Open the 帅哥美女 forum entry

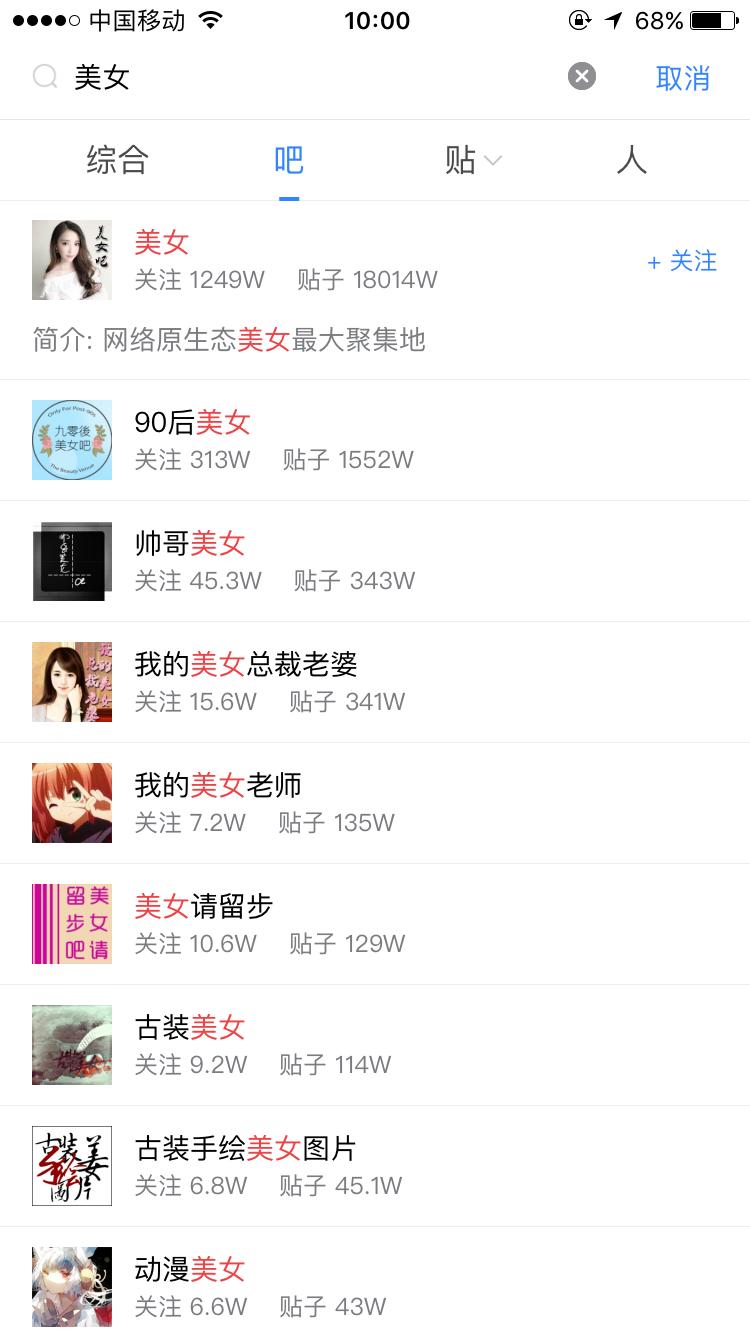[300, 560]
